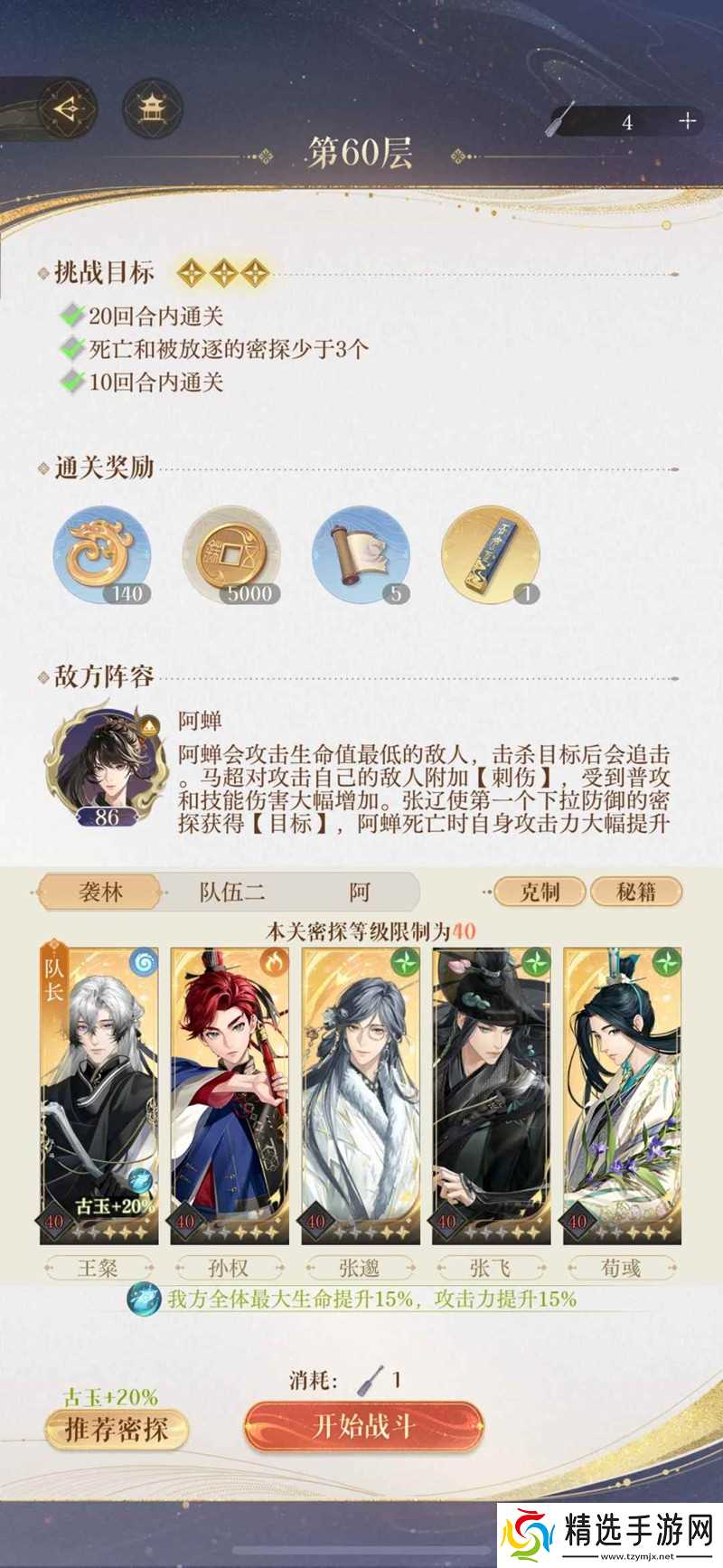Open the 140 jade reward item
The height and width of the screenshot is (1568, 723).
[101, 554]
